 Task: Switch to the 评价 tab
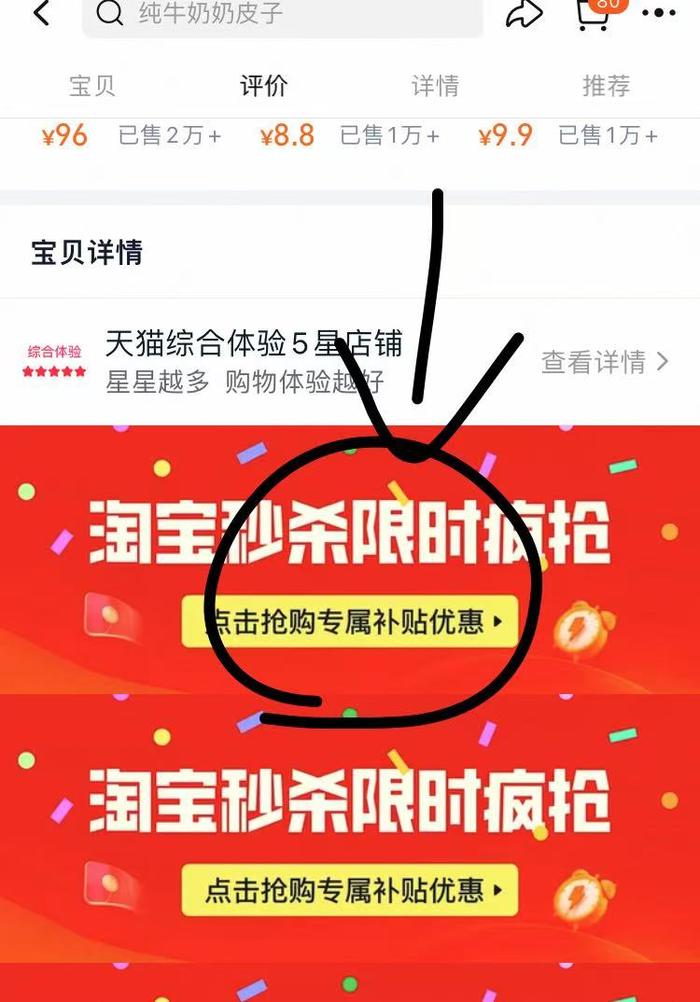[x=264, y=86]
